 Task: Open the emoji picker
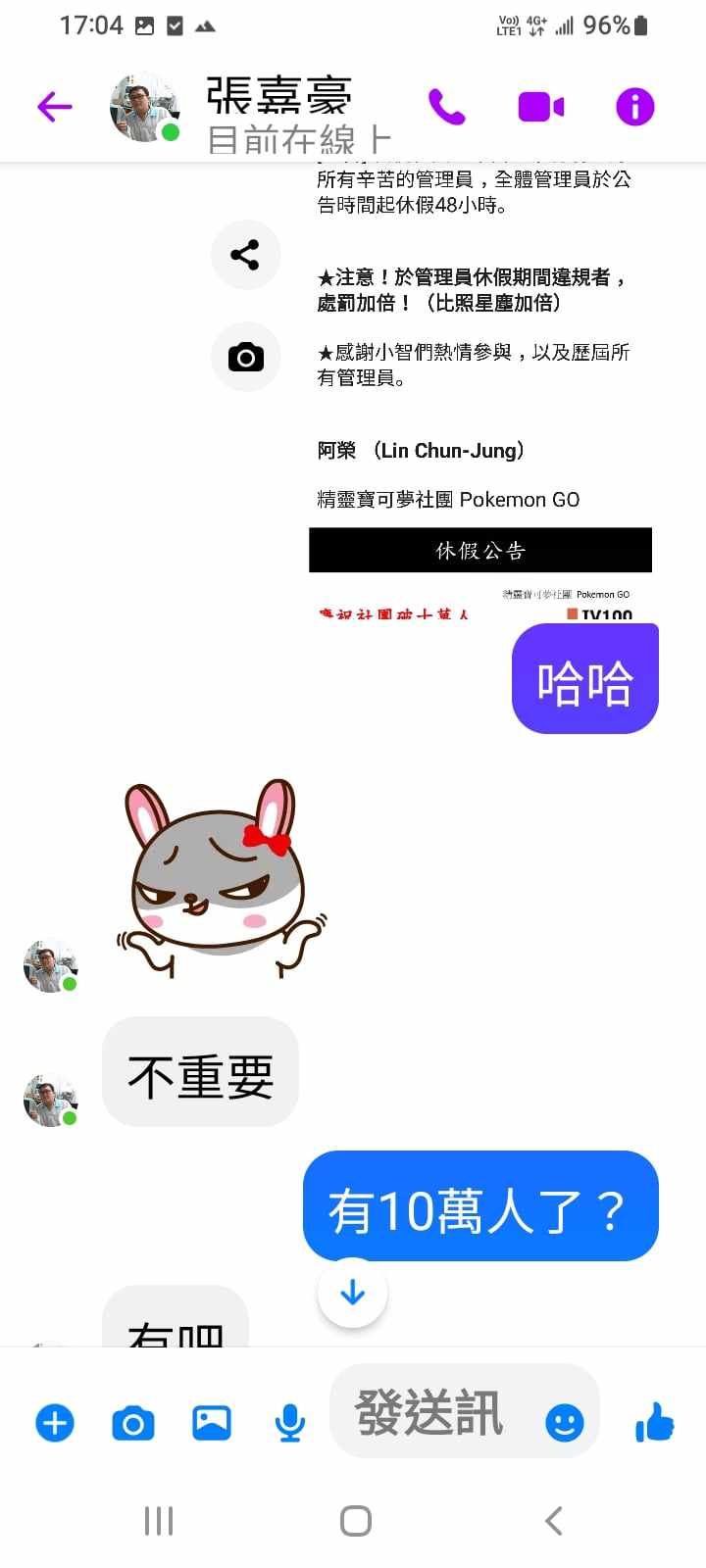564,1422
